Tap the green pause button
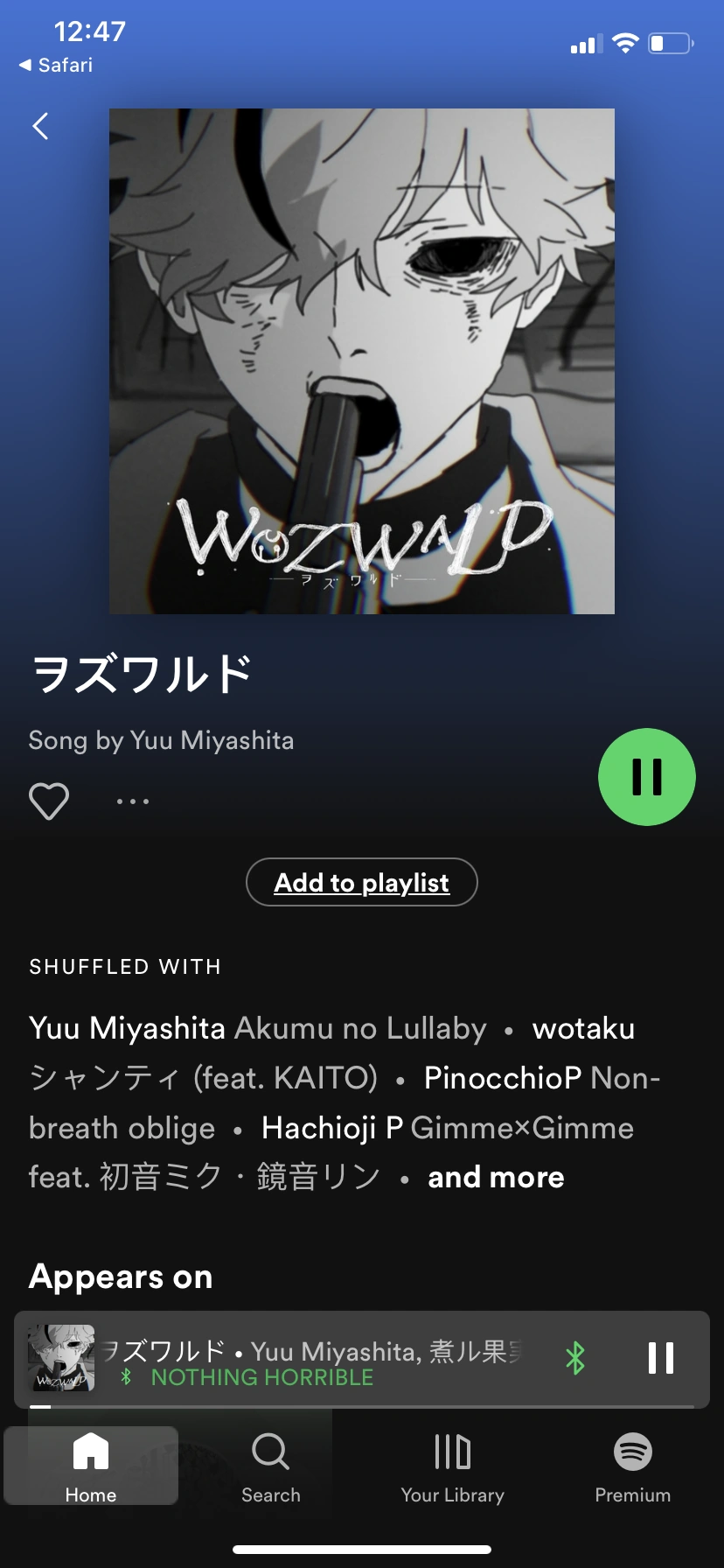This screenshot has width=724, height=1568. 646,777
